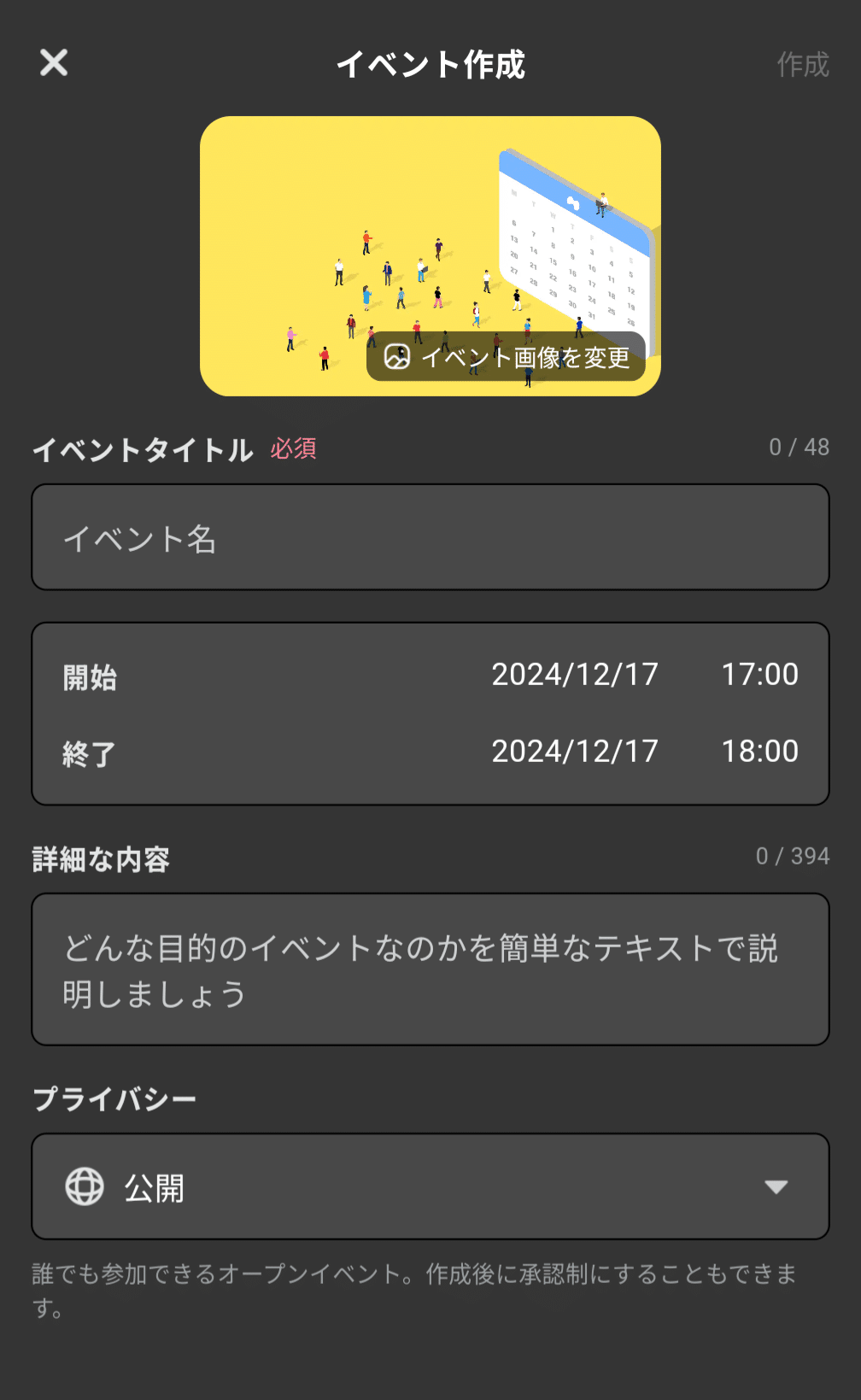Open the event cover image change control
861x1400 pixels.
pyautogui.click(x=508, y=359)
